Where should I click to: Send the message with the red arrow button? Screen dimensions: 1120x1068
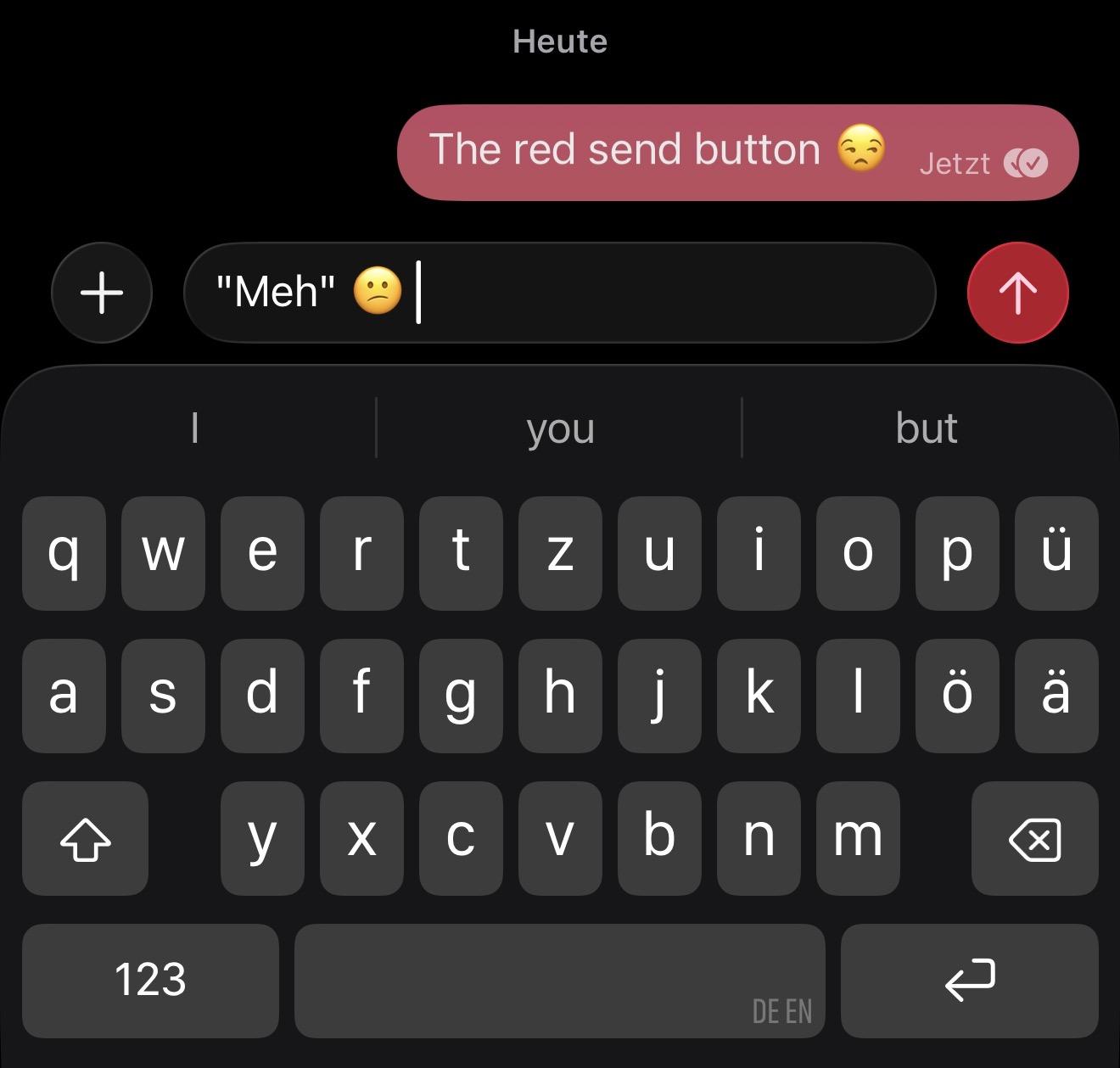coord(1017,293)
